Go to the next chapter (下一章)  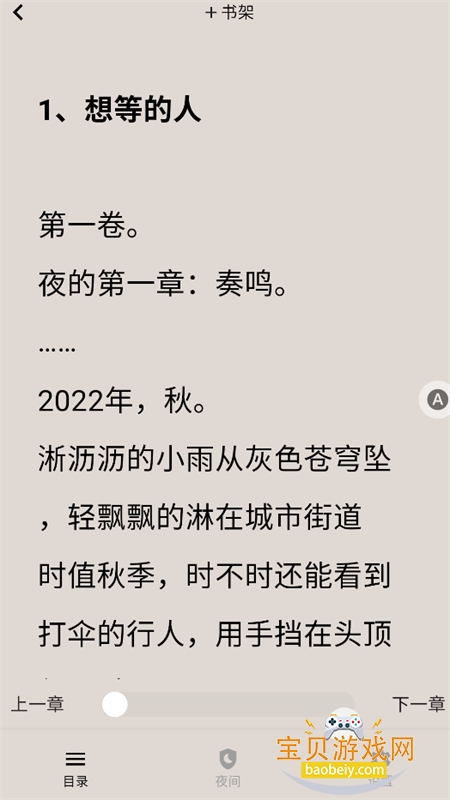coord(418,705)
